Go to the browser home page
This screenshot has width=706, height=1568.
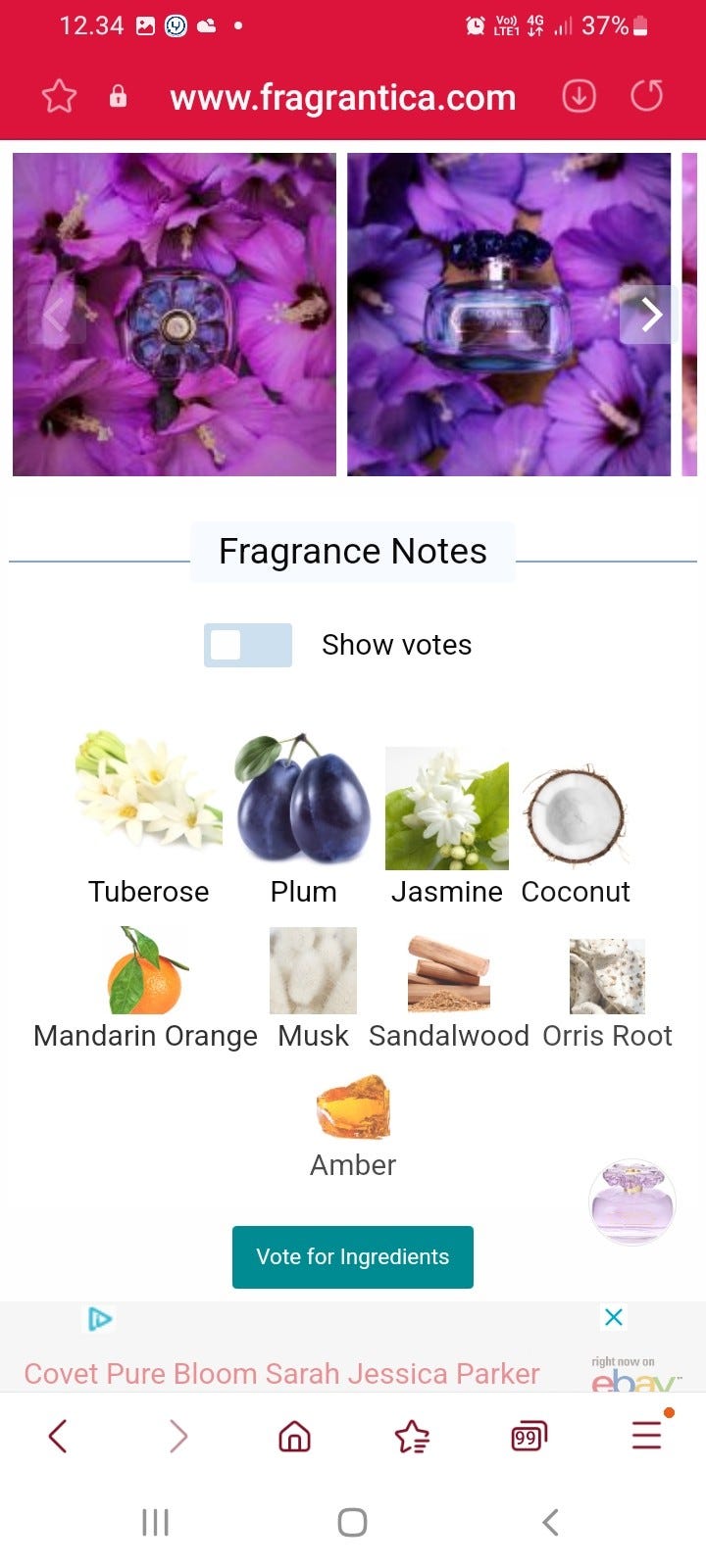tap(294, 1437)
